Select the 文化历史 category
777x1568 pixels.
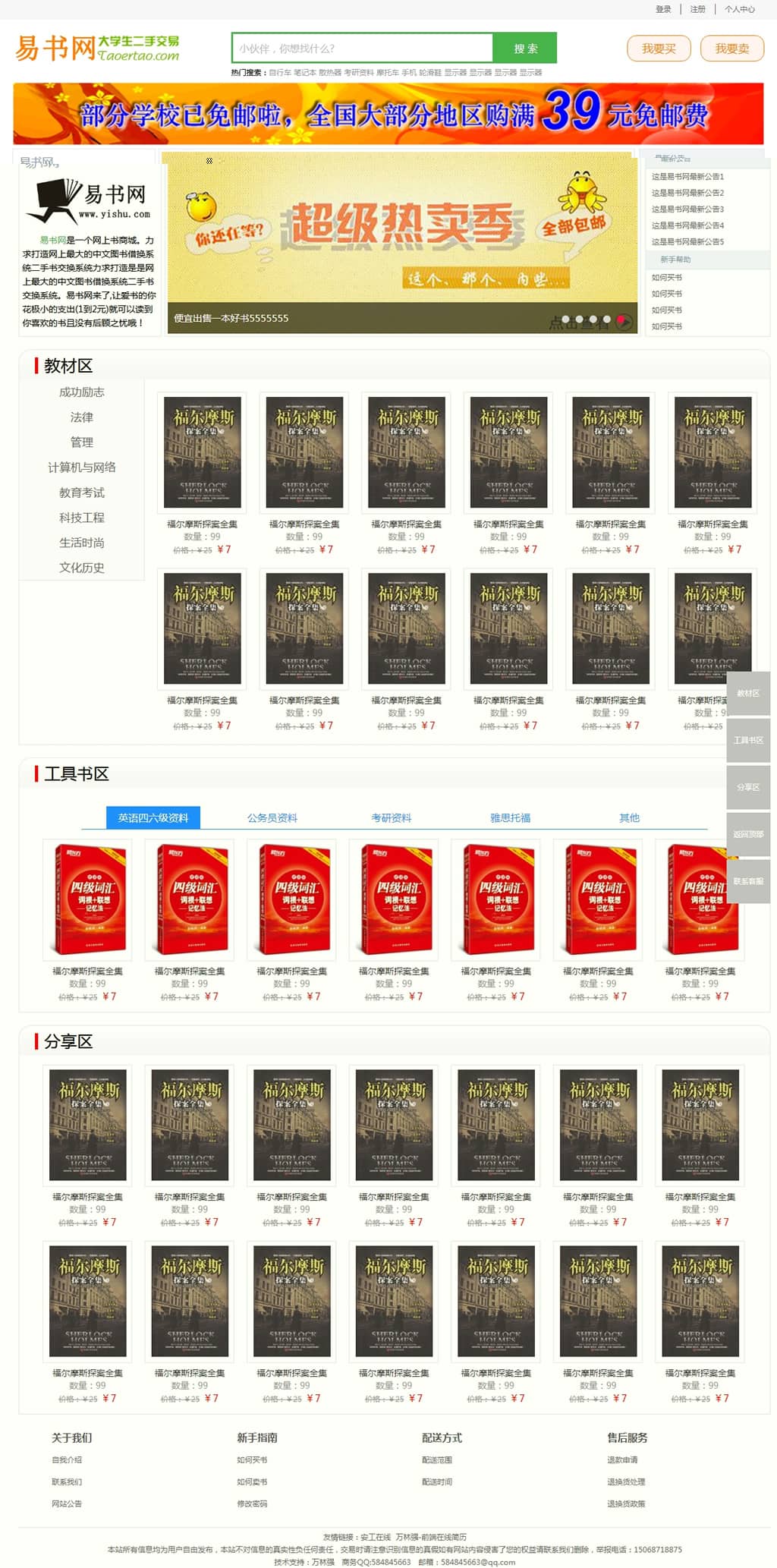tap(81, 568)
